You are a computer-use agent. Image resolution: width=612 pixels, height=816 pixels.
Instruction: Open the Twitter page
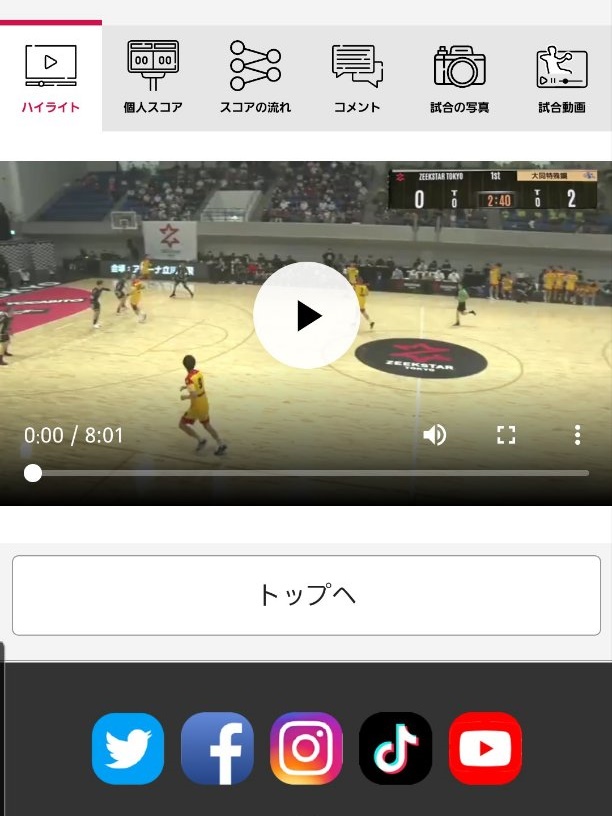coord(128,748)
